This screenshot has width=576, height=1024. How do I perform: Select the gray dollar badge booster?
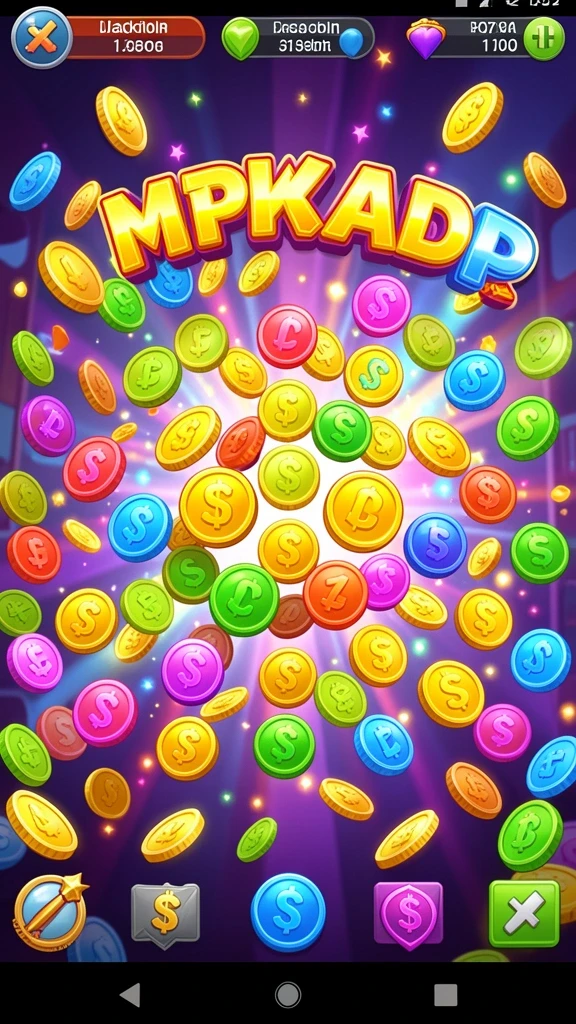pos(165,913)
